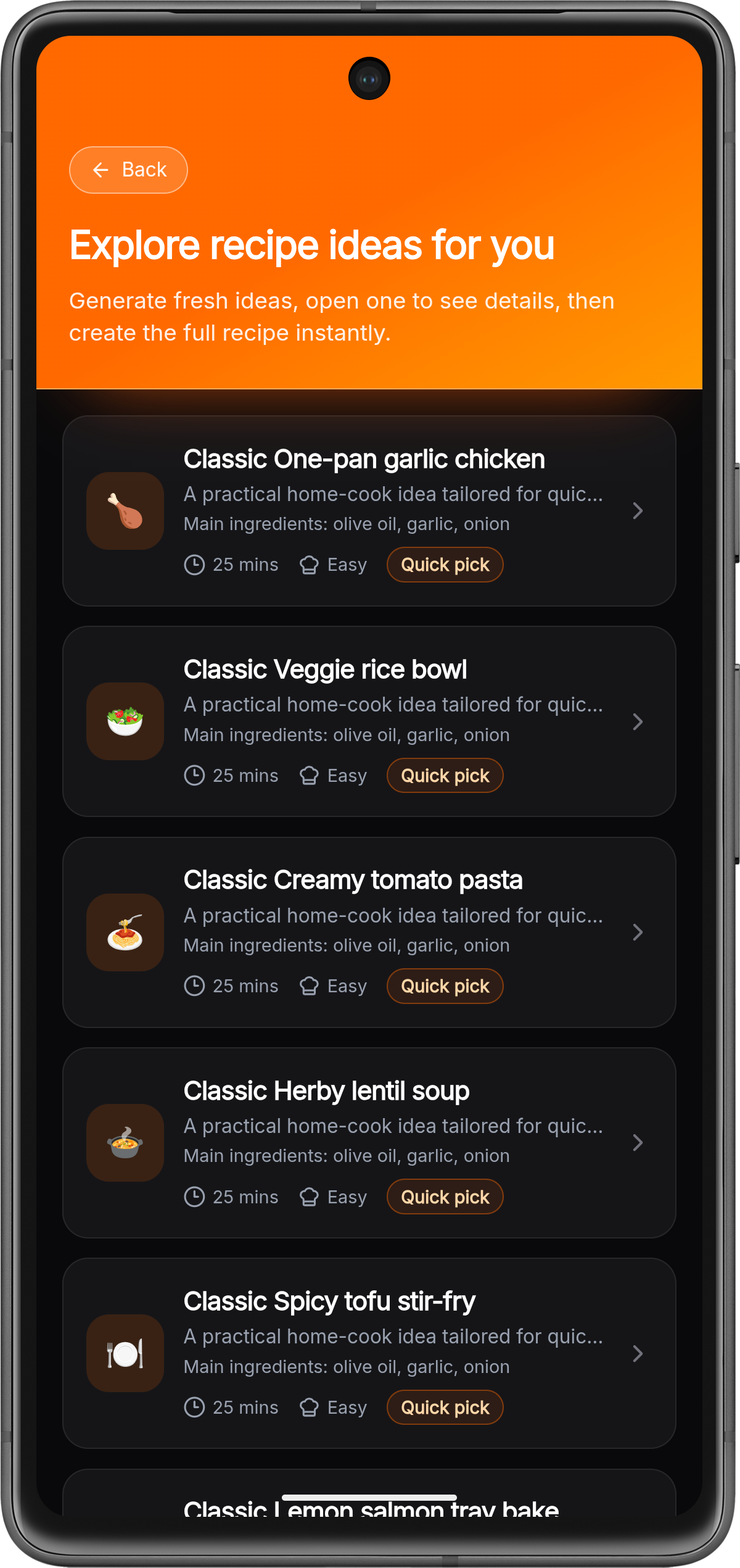The image size is (740, 1568).
Task: Select the chicken drumstick icon for garlic chicken
Action: [125, 510]
